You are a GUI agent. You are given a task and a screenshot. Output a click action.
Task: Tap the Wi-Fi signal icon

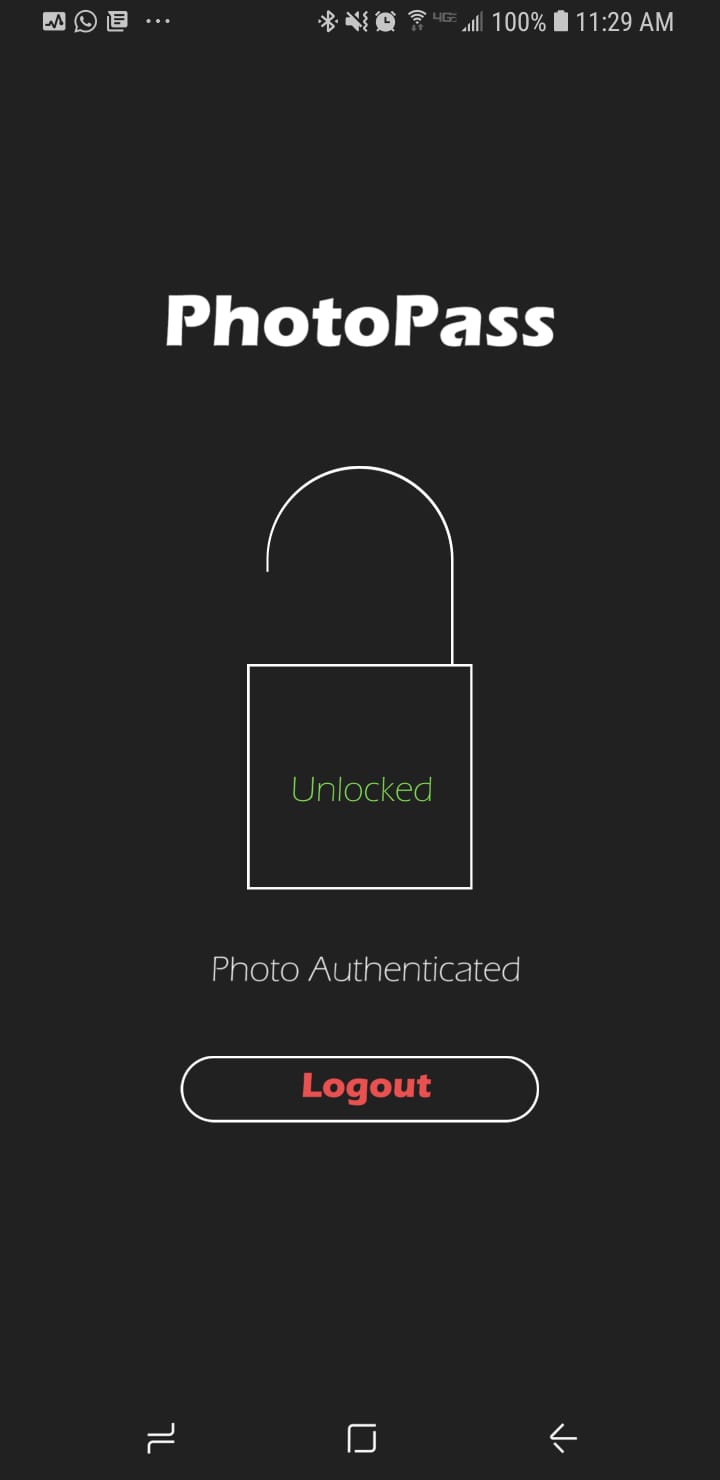[x=417, y=20]
